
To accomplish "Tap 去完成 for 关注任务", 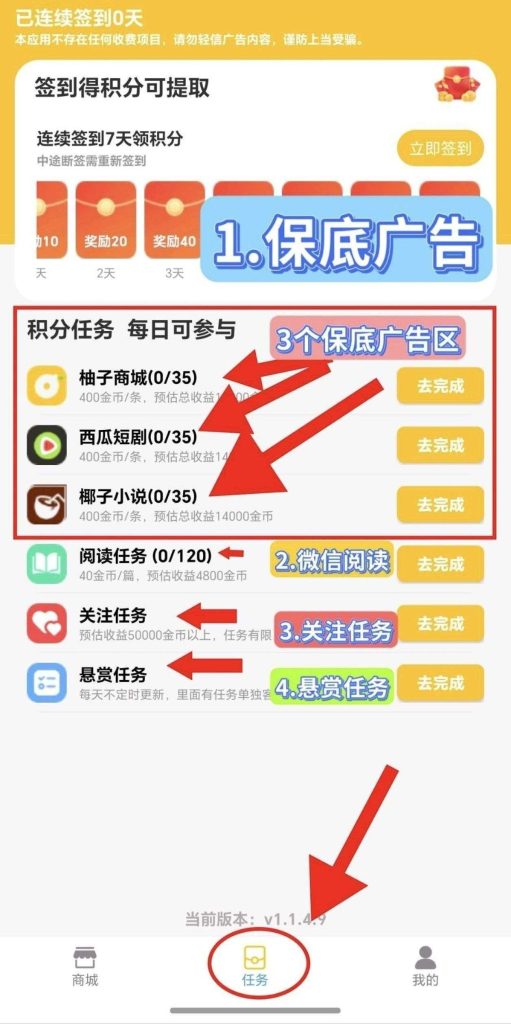I will pos(440,623).
